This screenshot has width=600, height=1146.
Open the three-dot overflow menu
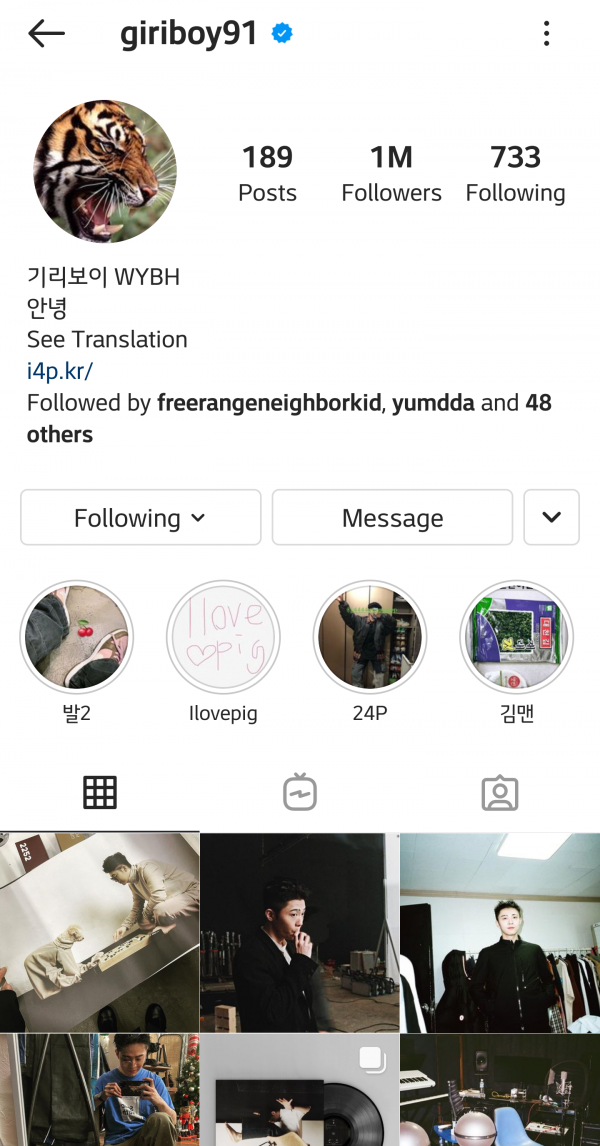tap(546, 34)
